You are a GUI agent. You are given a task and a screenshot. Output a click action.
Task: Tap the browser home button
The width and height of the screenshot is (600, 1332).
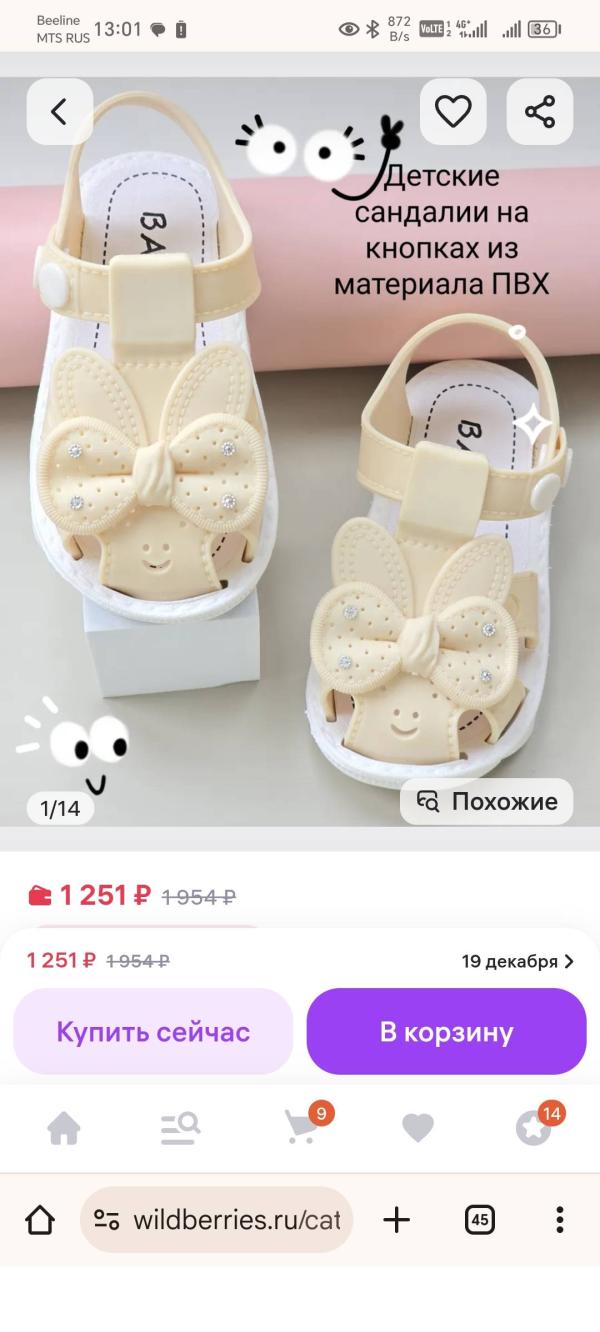[x=40, y=1219]
